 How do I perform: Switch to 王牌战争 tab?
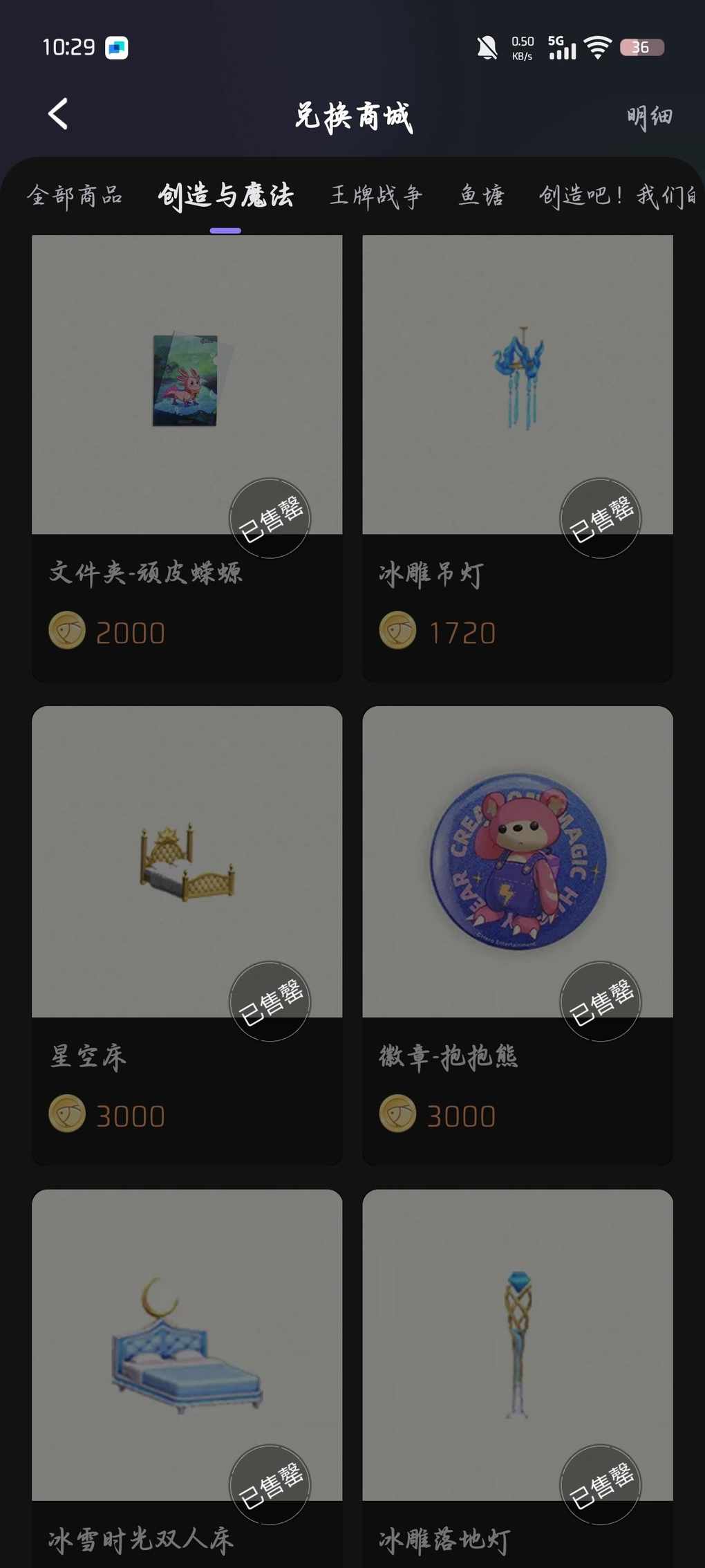tap(375, 196)
